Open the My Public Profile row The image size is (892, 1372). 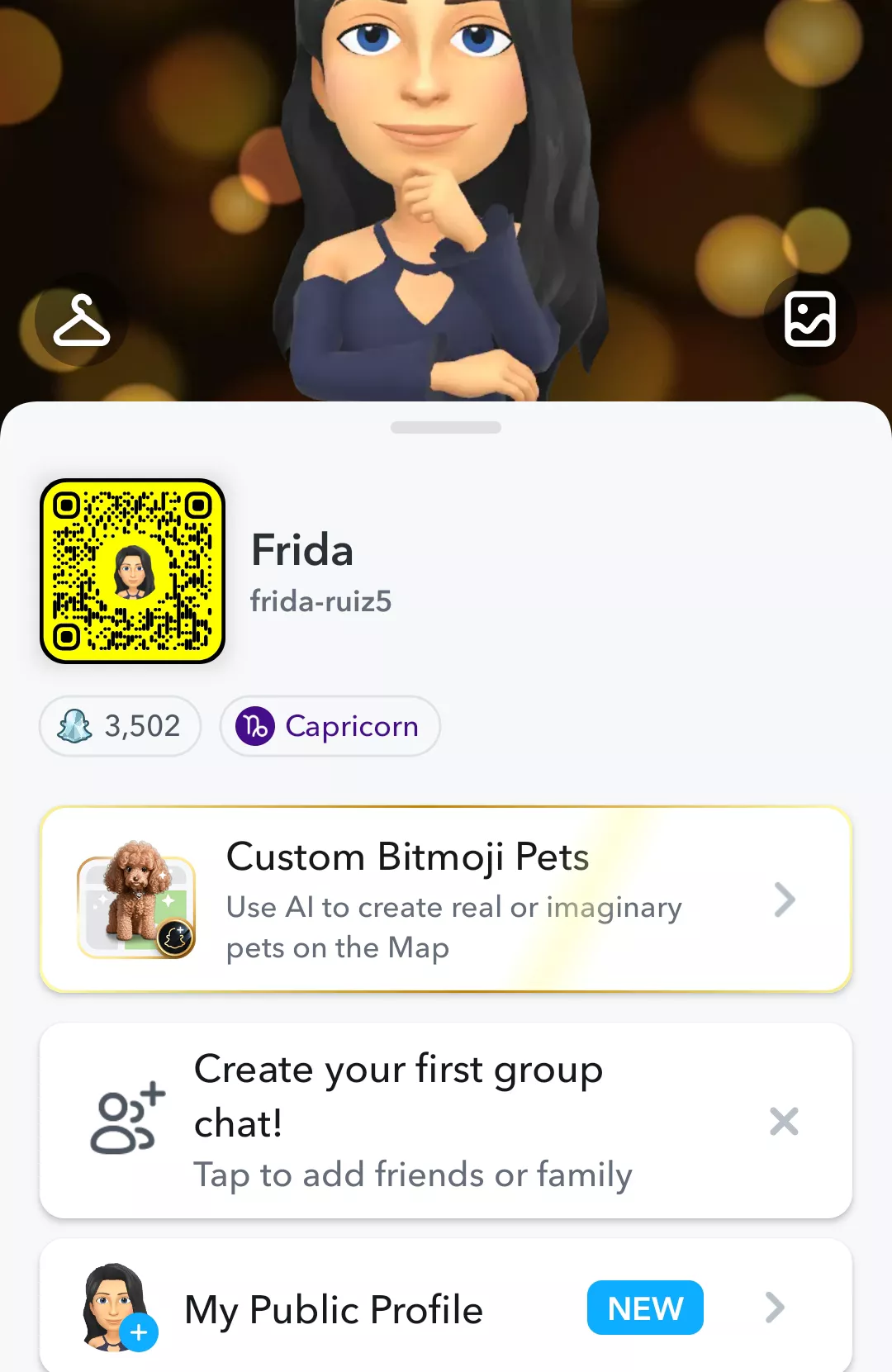[446, 1308]
